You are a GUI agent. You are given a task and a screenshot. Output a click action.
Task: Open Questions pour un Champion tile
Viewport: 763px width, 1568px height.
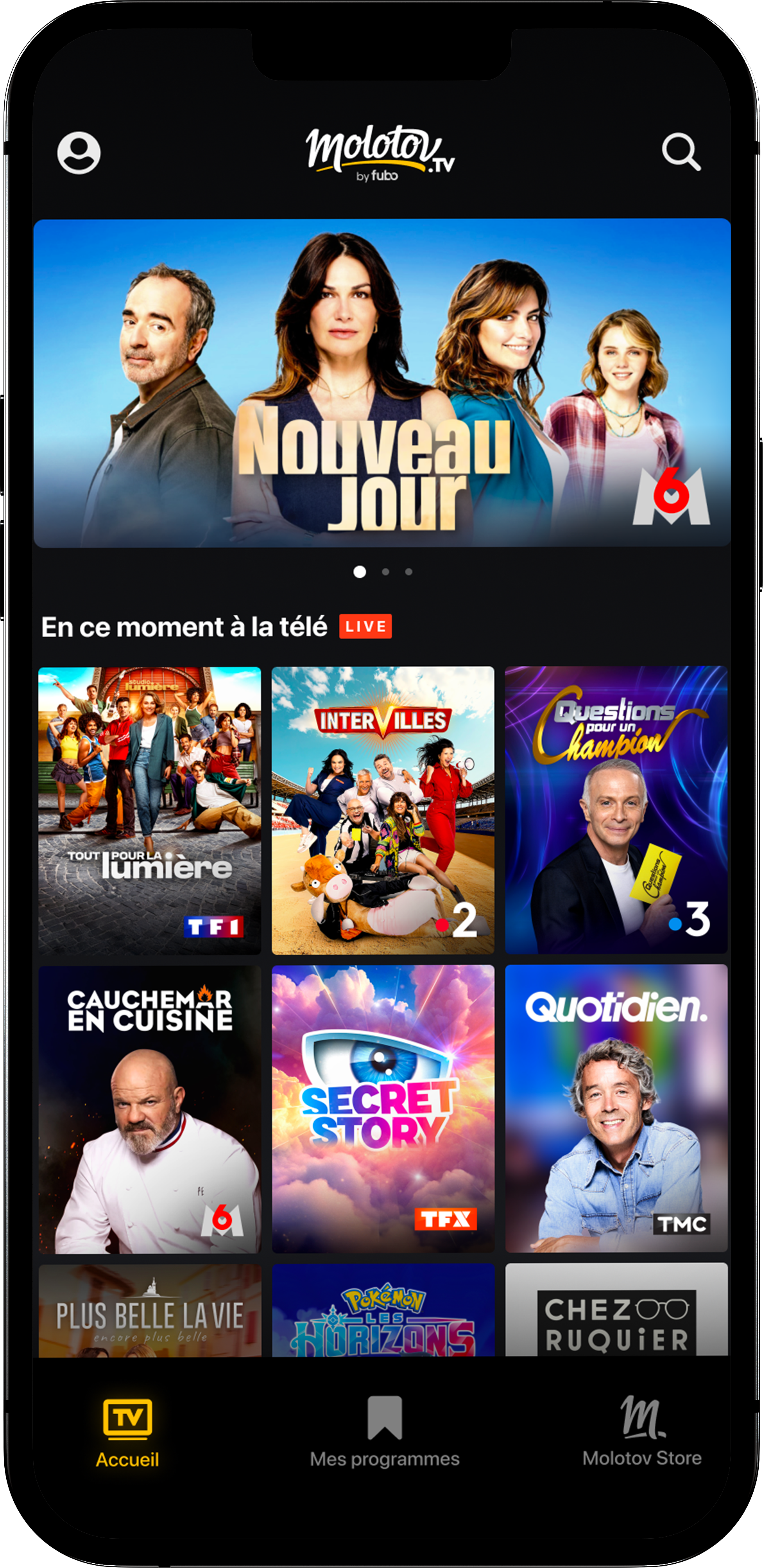[x=616, y=810]
